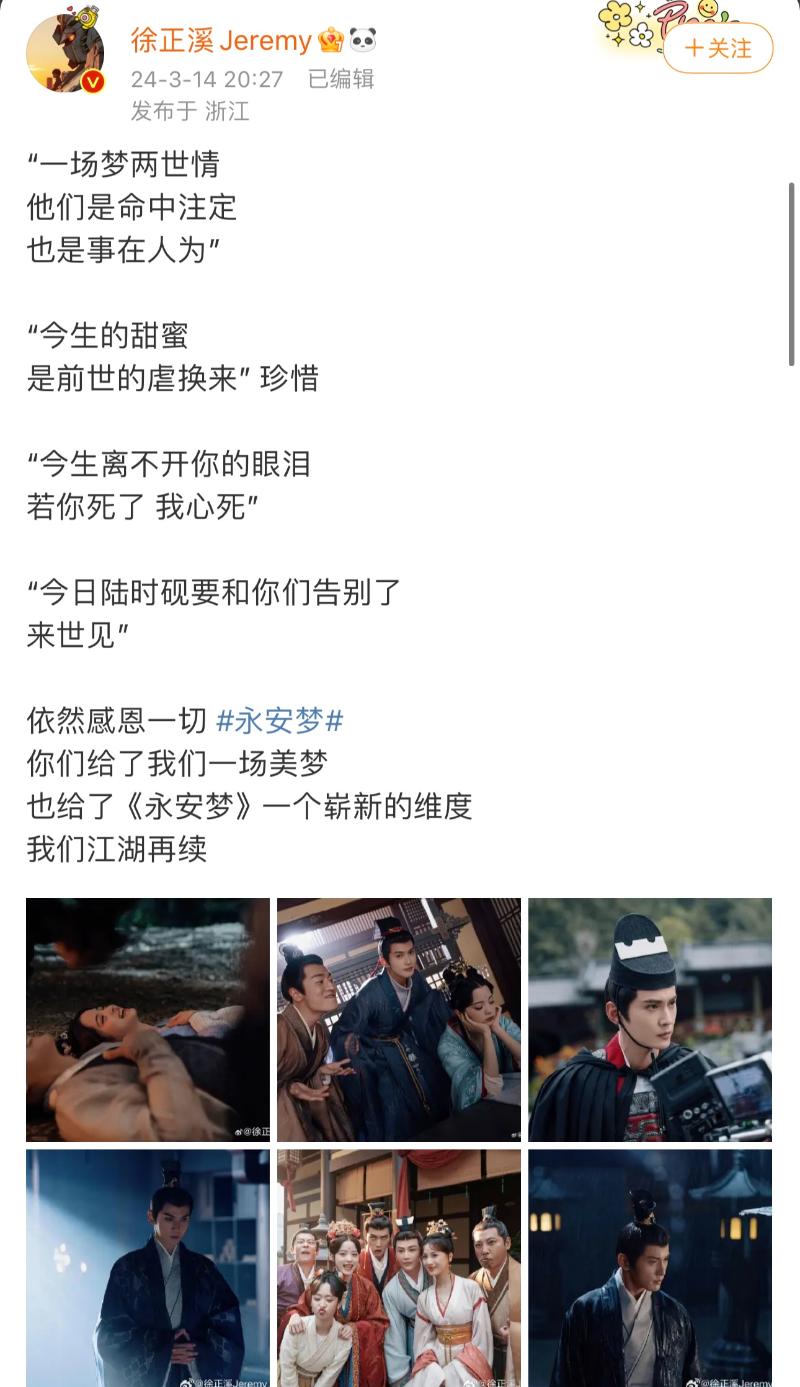Open the group cast photo

(399, 1267)
